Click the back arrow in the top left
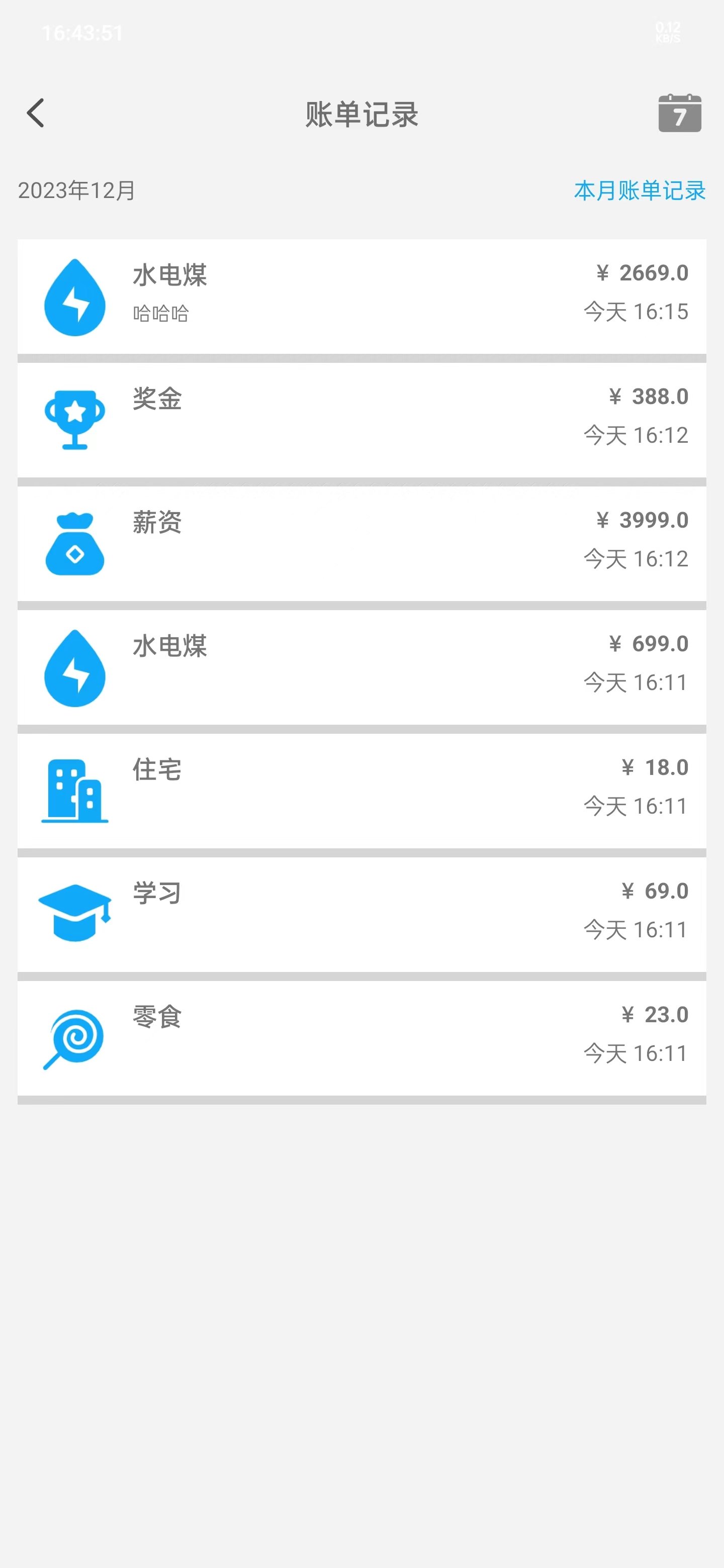724x1568 pixels. point(35,113)
